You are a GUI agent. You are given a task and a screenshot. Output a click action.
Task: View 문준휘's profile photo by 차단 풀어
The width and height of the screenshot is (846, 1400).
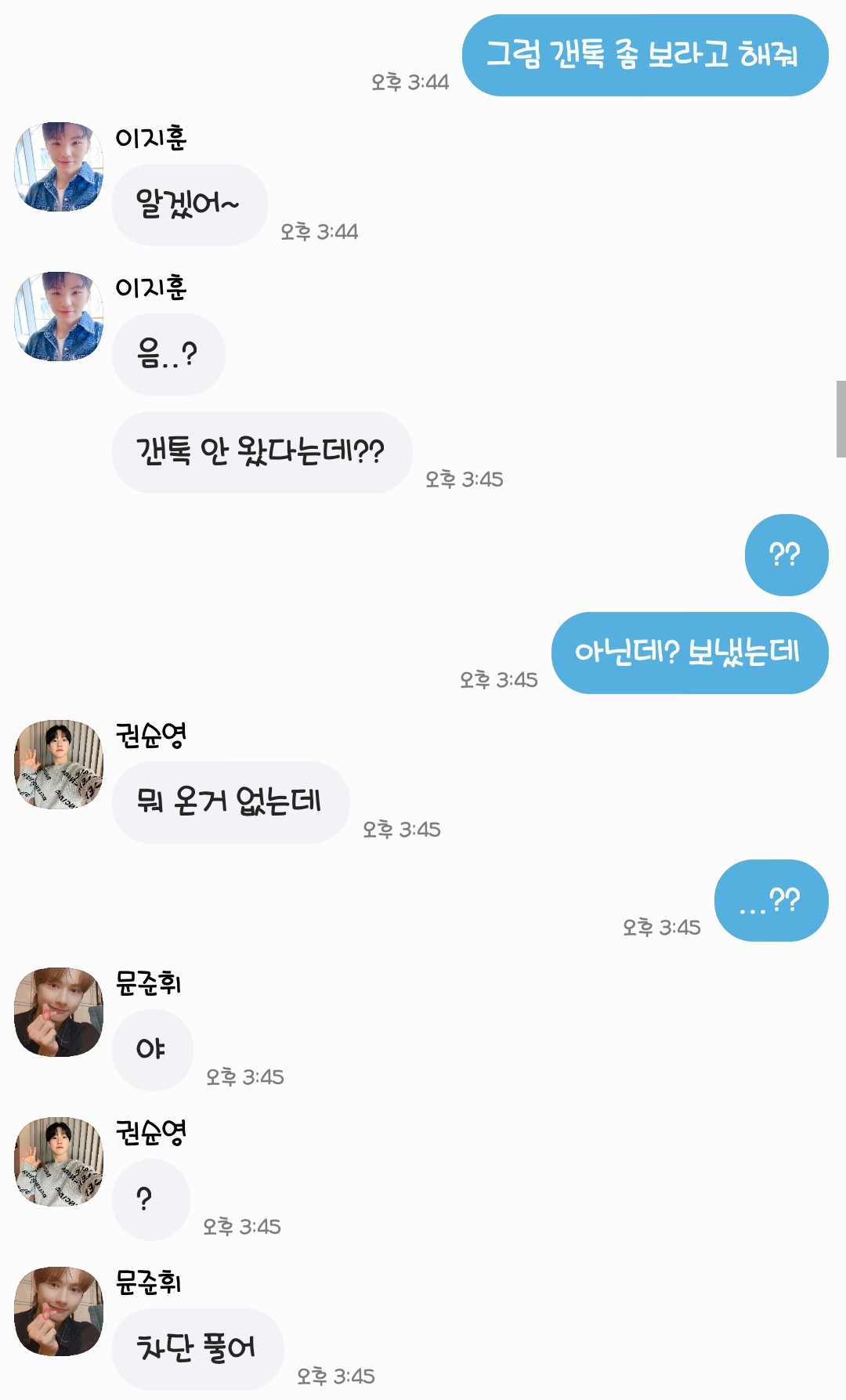pyautogui.click(x=59, y=1311)
